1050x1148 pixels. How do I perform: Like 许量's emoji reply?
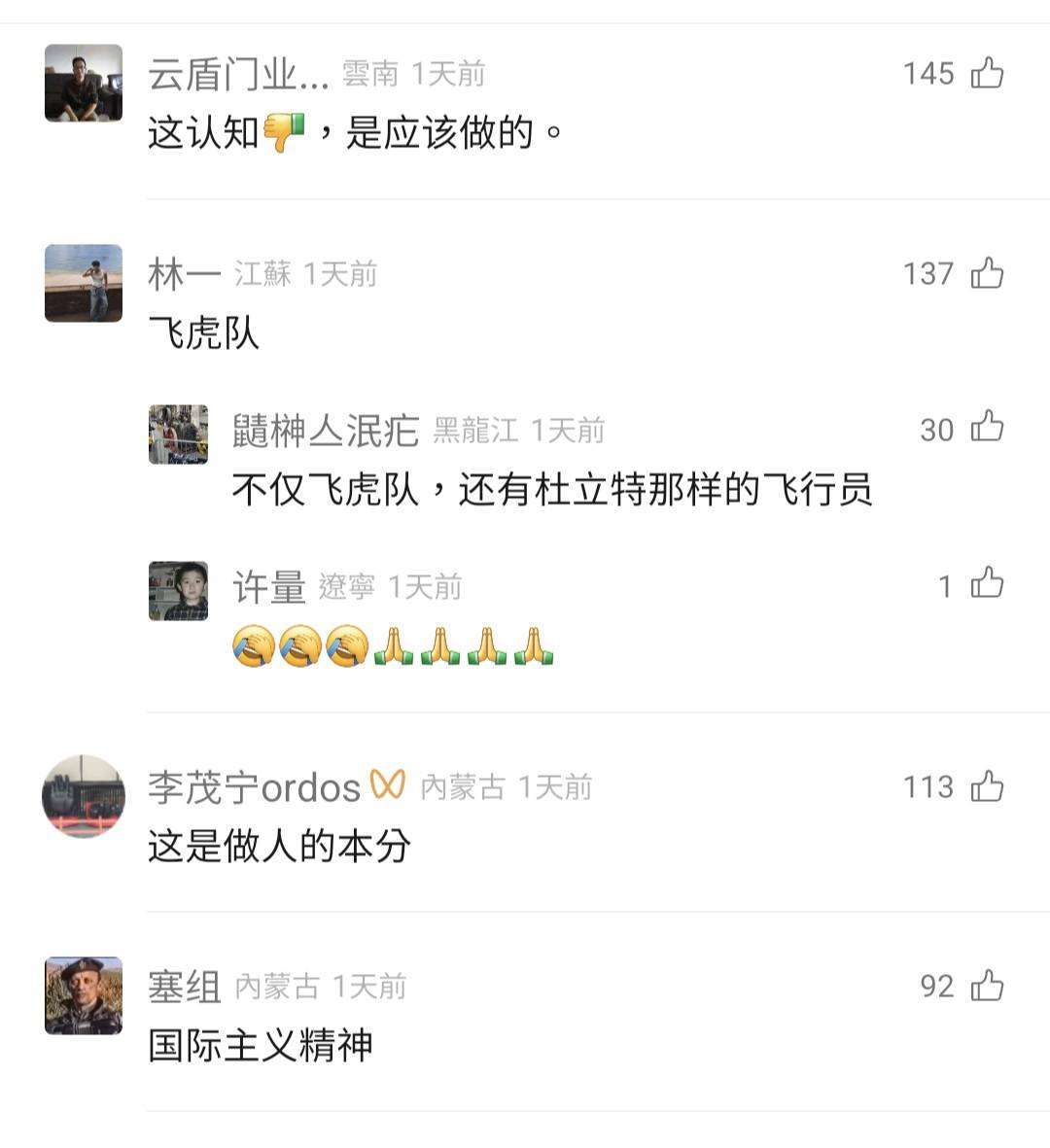(x=987, y=584)
